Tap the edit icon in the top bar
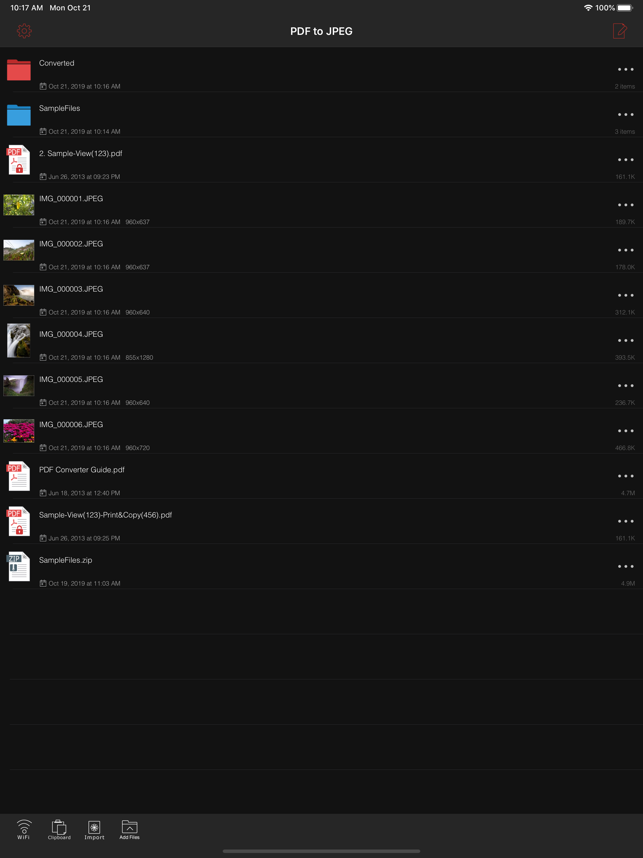The image size is (643, 858). pos(620,31)
